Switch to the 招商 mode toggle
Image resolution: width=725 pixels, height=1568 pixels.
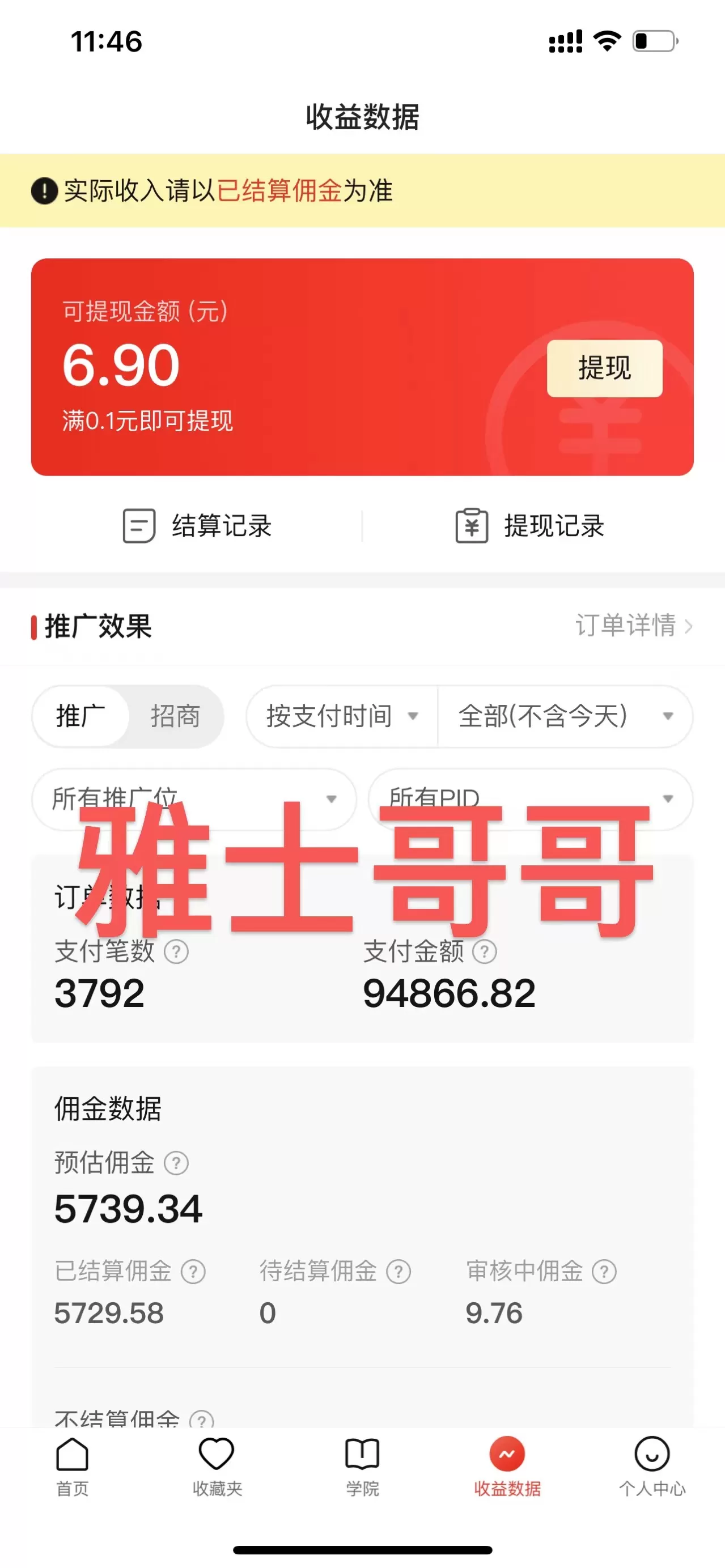pyautogui.click(x=175, y=716)
